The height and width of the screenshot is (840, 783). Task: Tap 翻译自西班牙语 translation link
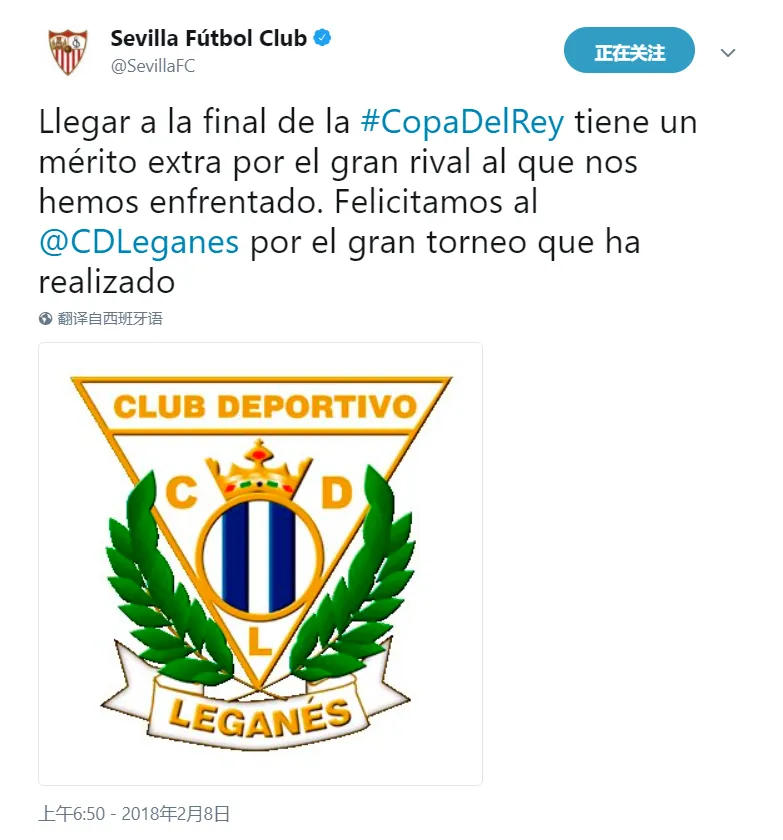coord(109,319)
